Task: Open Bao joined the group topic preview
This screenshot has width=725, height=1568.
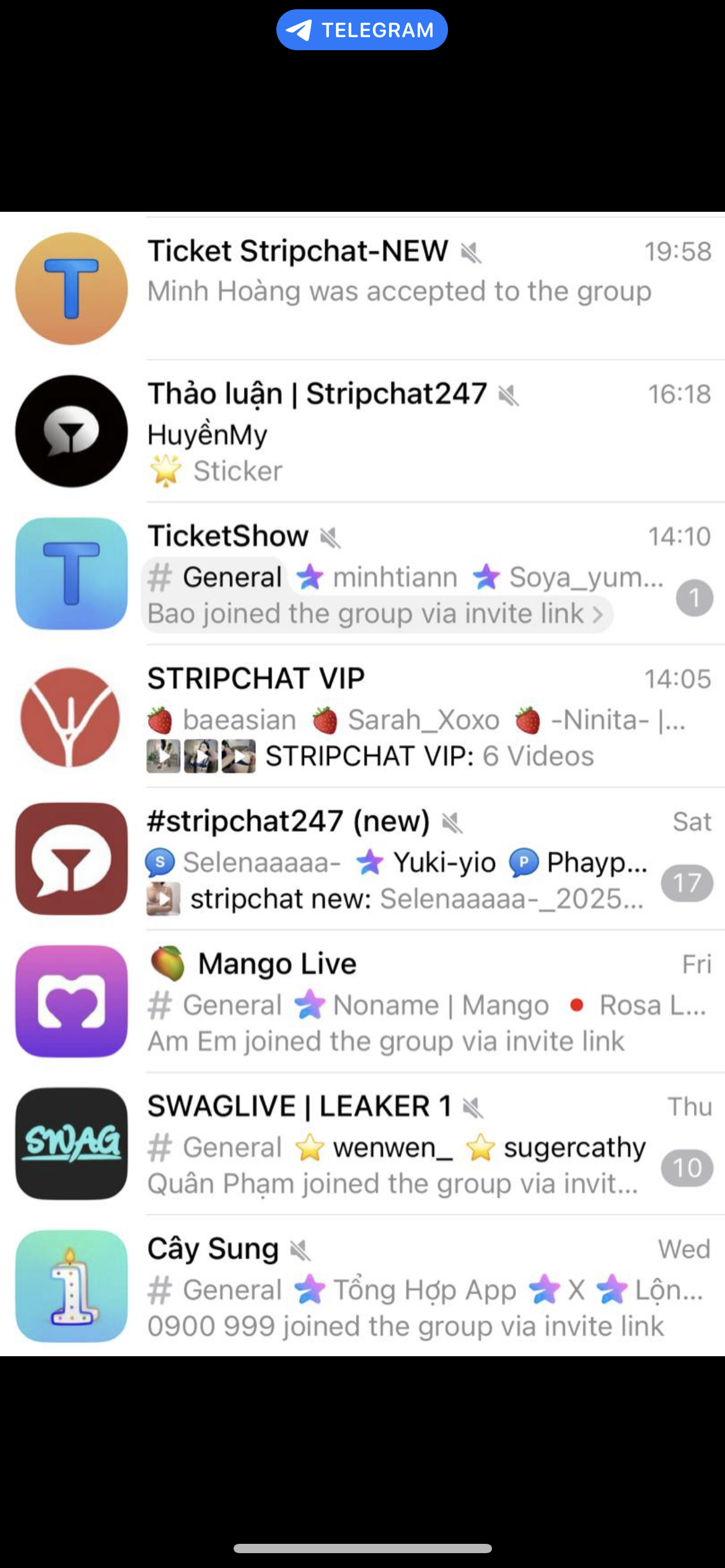Action: click(377, 614)
